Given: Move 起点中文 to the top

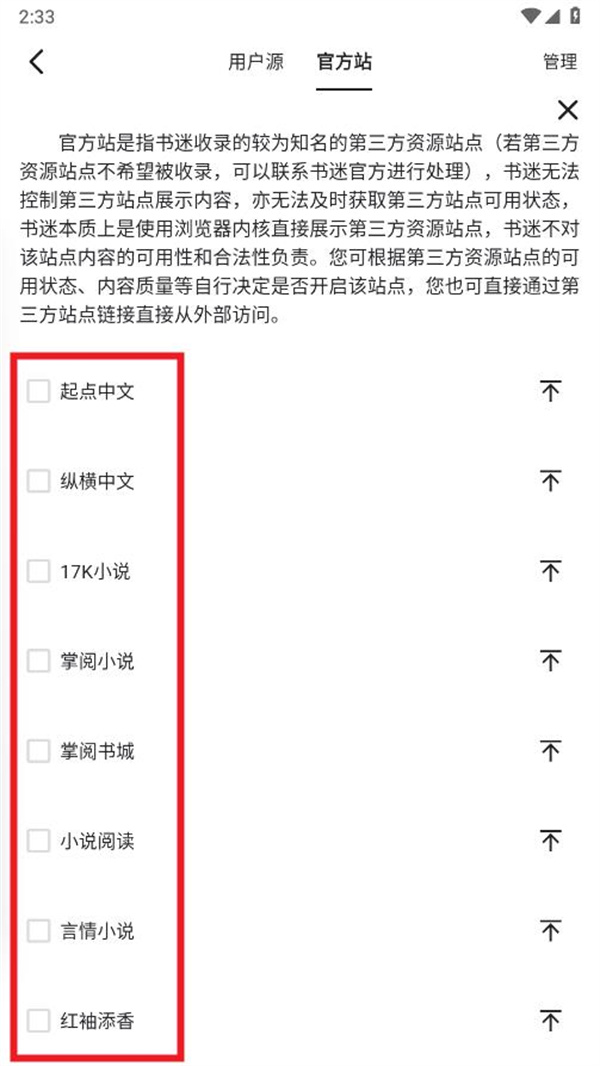Looking at the screenshot, I should click(550, 391).
